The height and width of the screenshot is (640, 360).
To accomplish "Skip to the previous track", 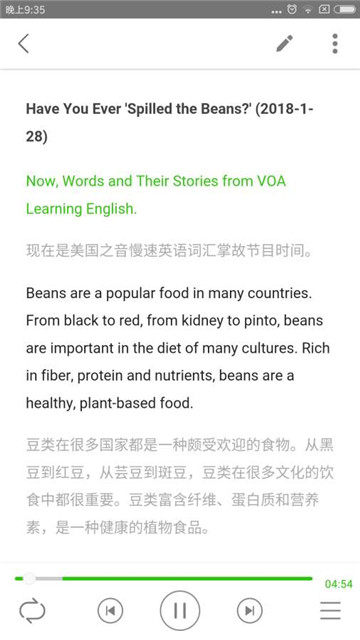I will point(110,611).
